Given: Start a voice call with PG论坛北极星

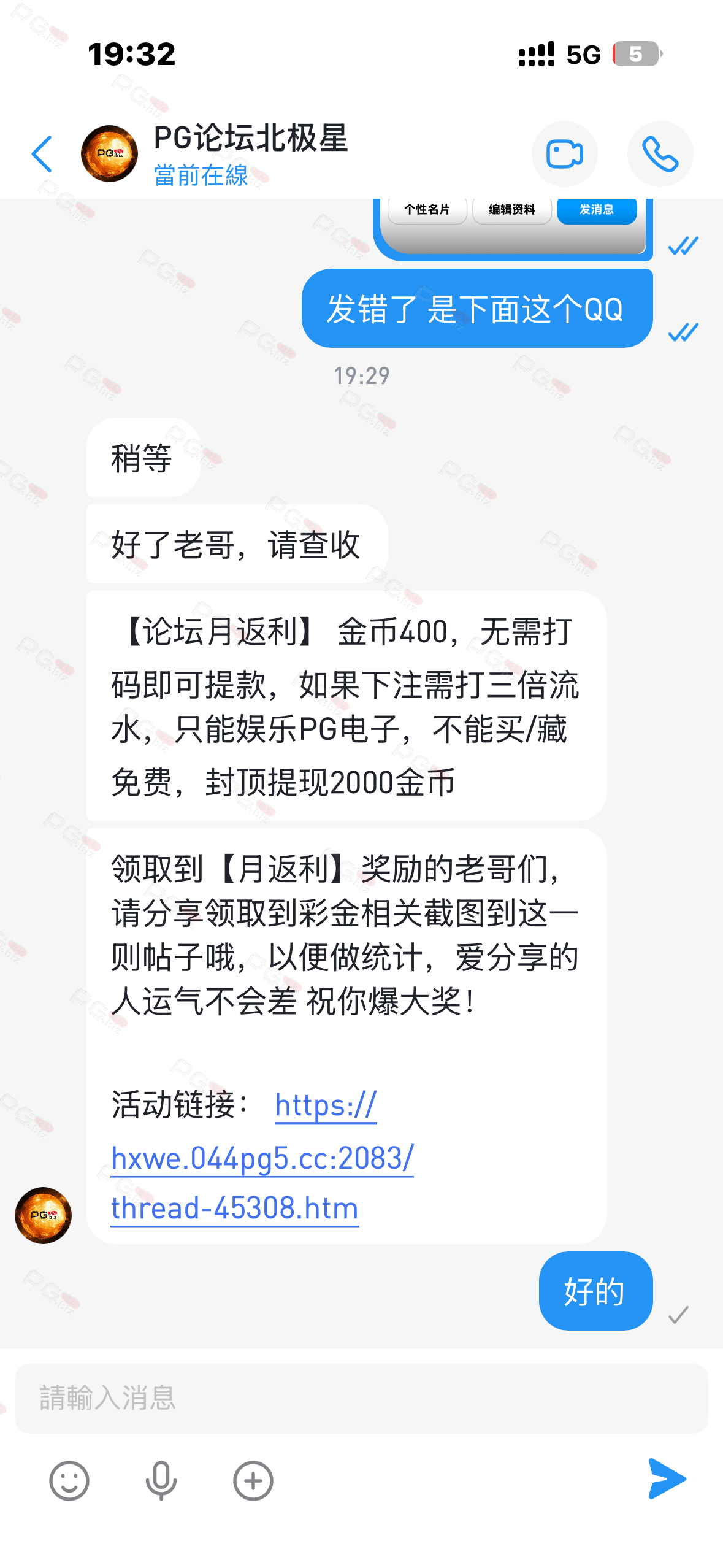Looking at the screenshot, I should (x=660, y=154).
